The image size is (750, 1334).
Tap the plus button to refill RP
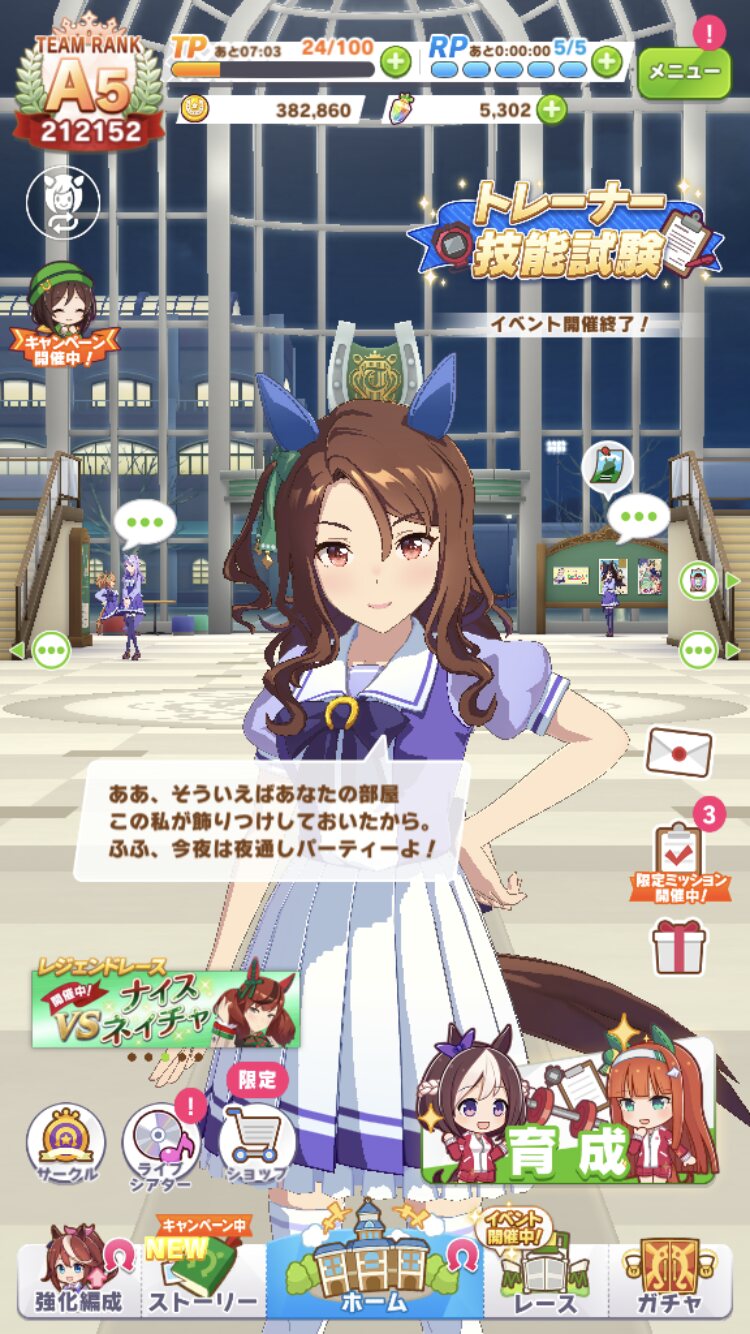pyautogui.click(x=606, y=63)
